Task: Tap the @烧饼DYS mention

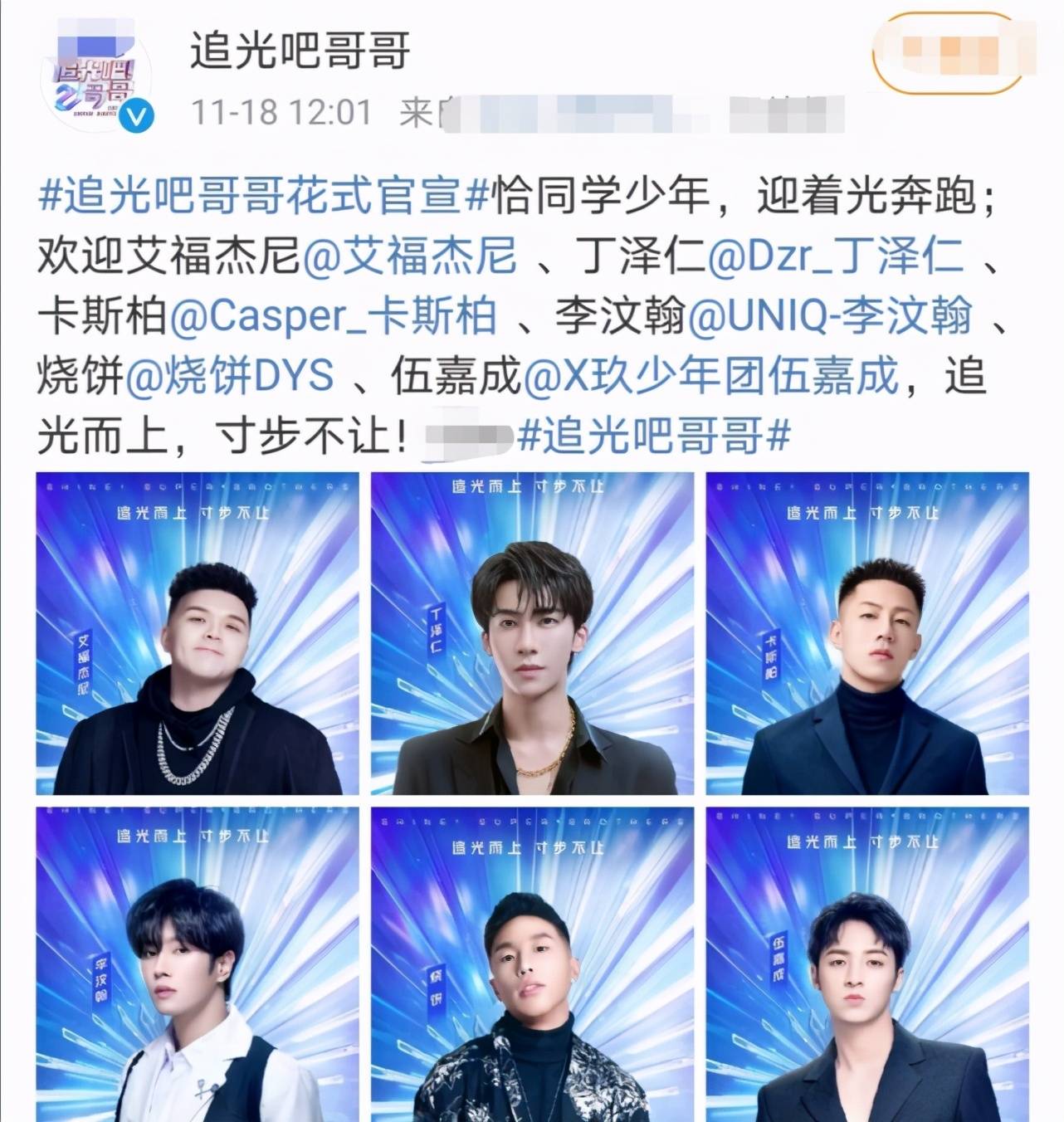Action: (230, 376)
